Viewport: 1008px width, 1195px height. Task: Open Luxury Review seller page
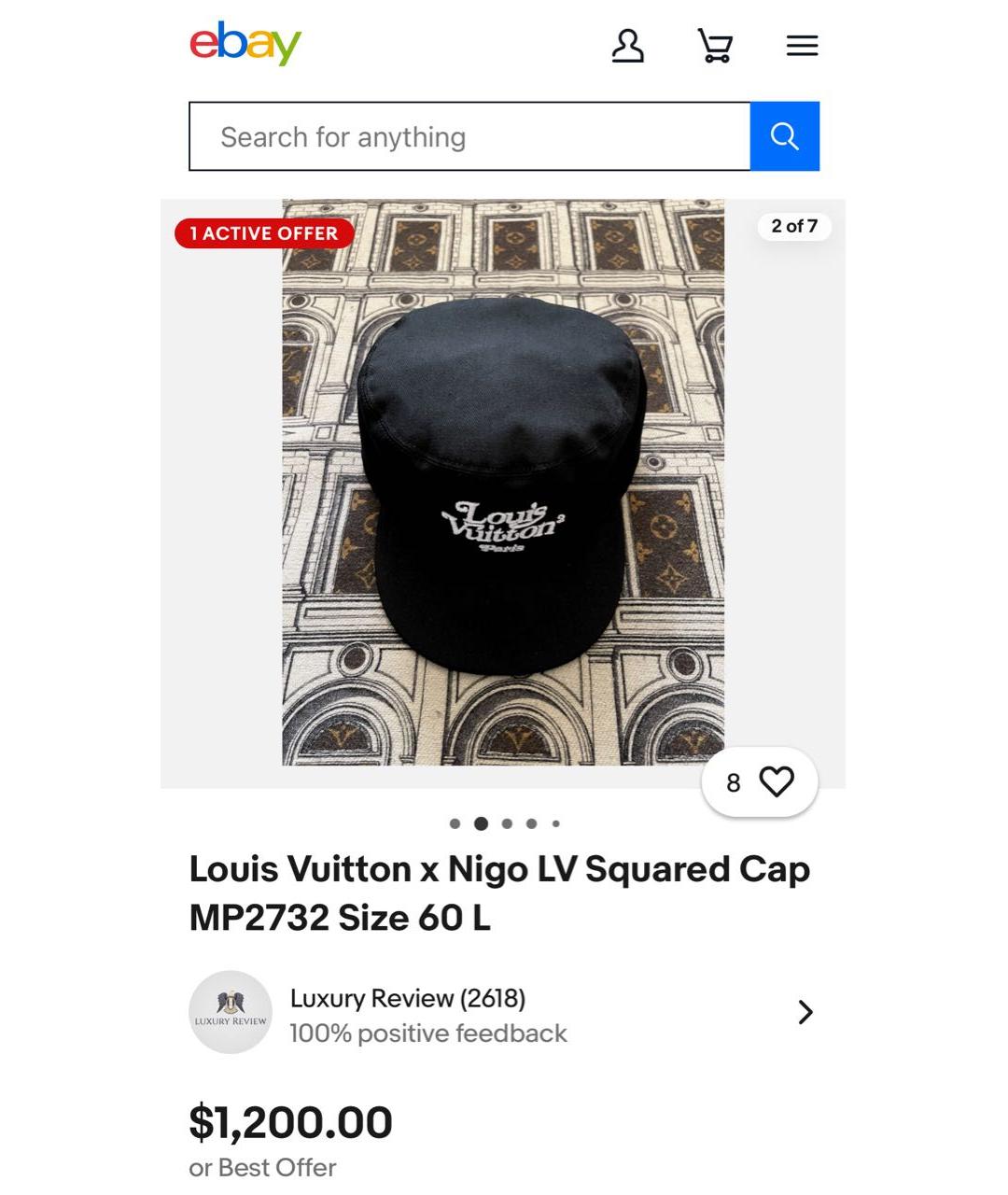408,998
